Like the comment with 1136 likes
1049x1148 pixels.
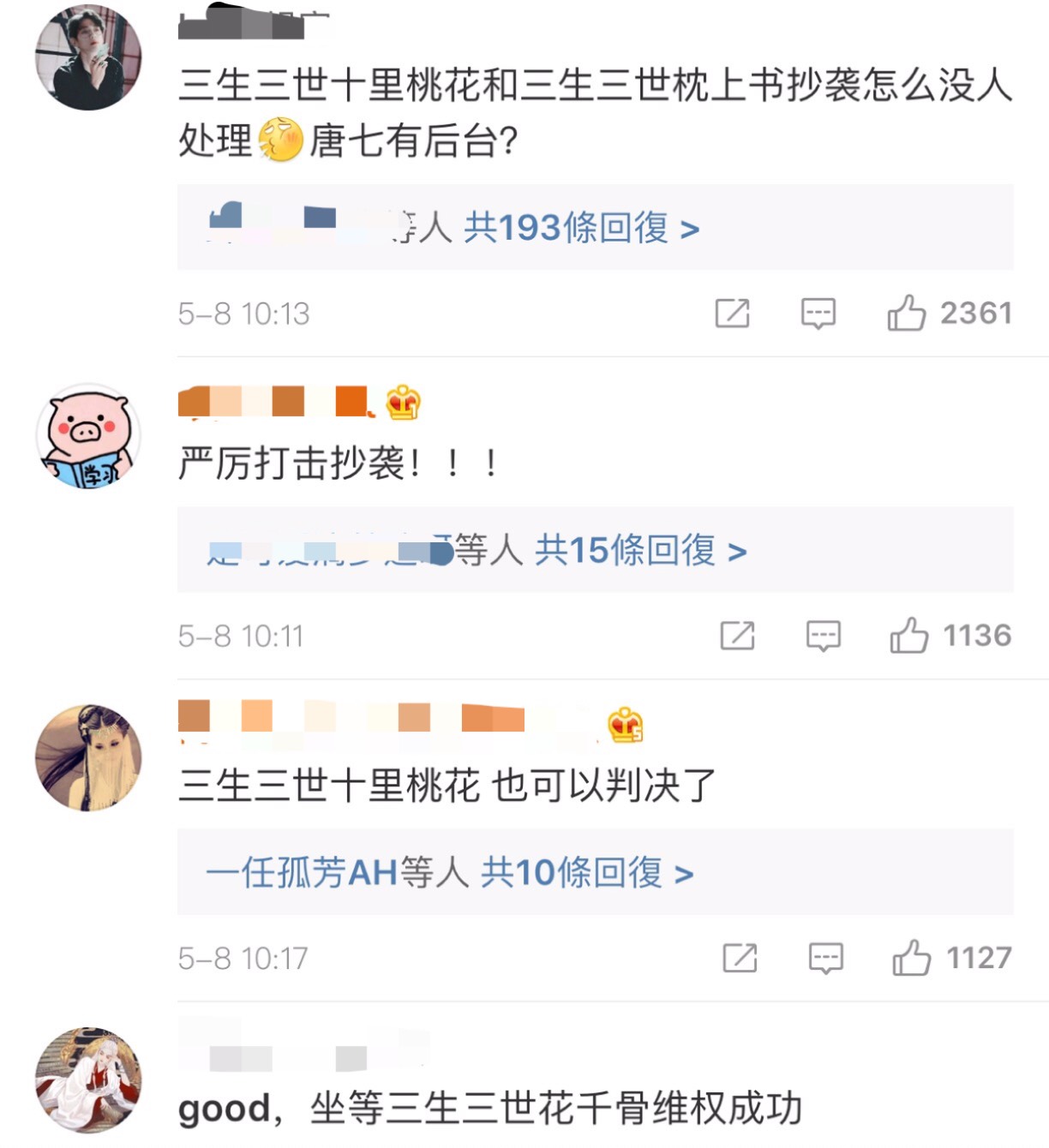[908, 636]
